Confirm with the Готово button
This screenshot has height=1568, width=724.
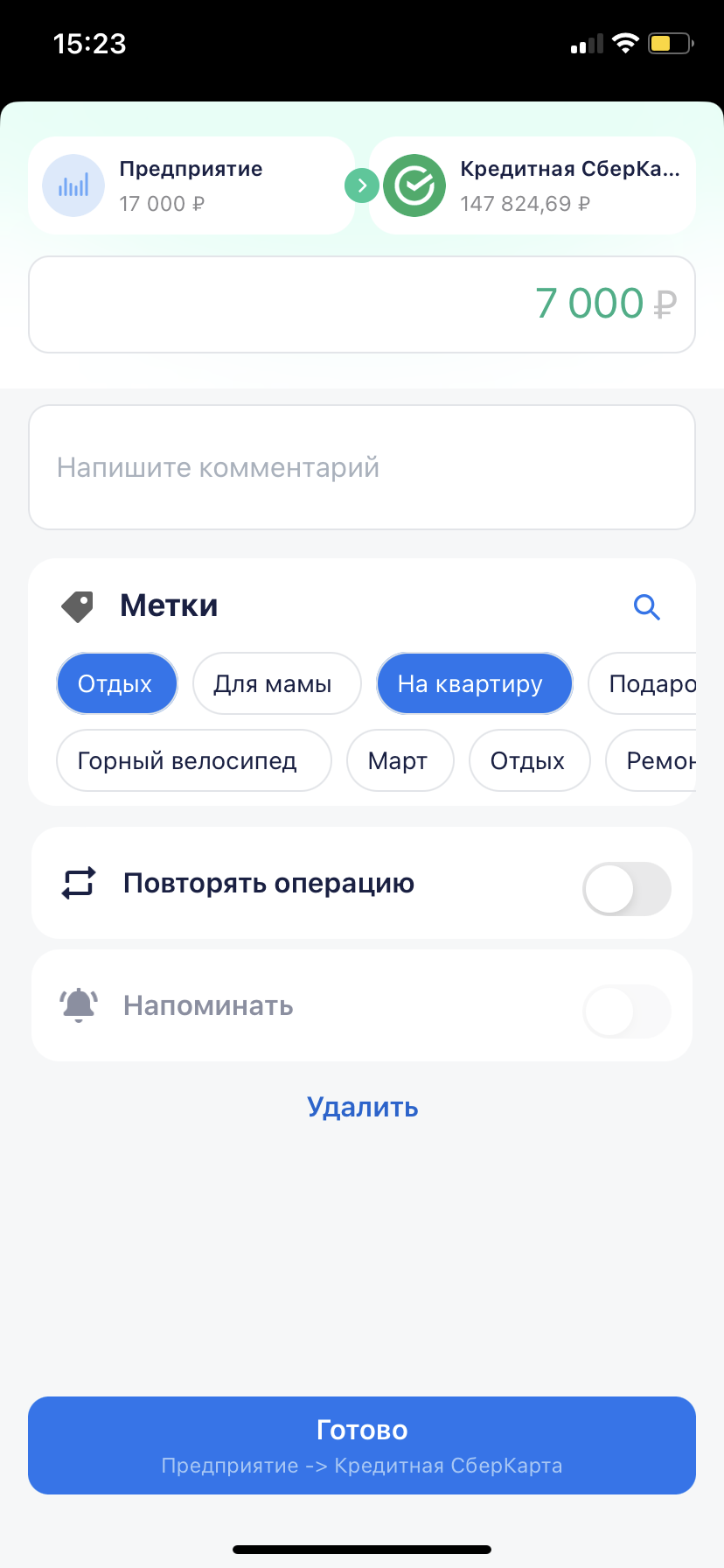point(362,1445)
